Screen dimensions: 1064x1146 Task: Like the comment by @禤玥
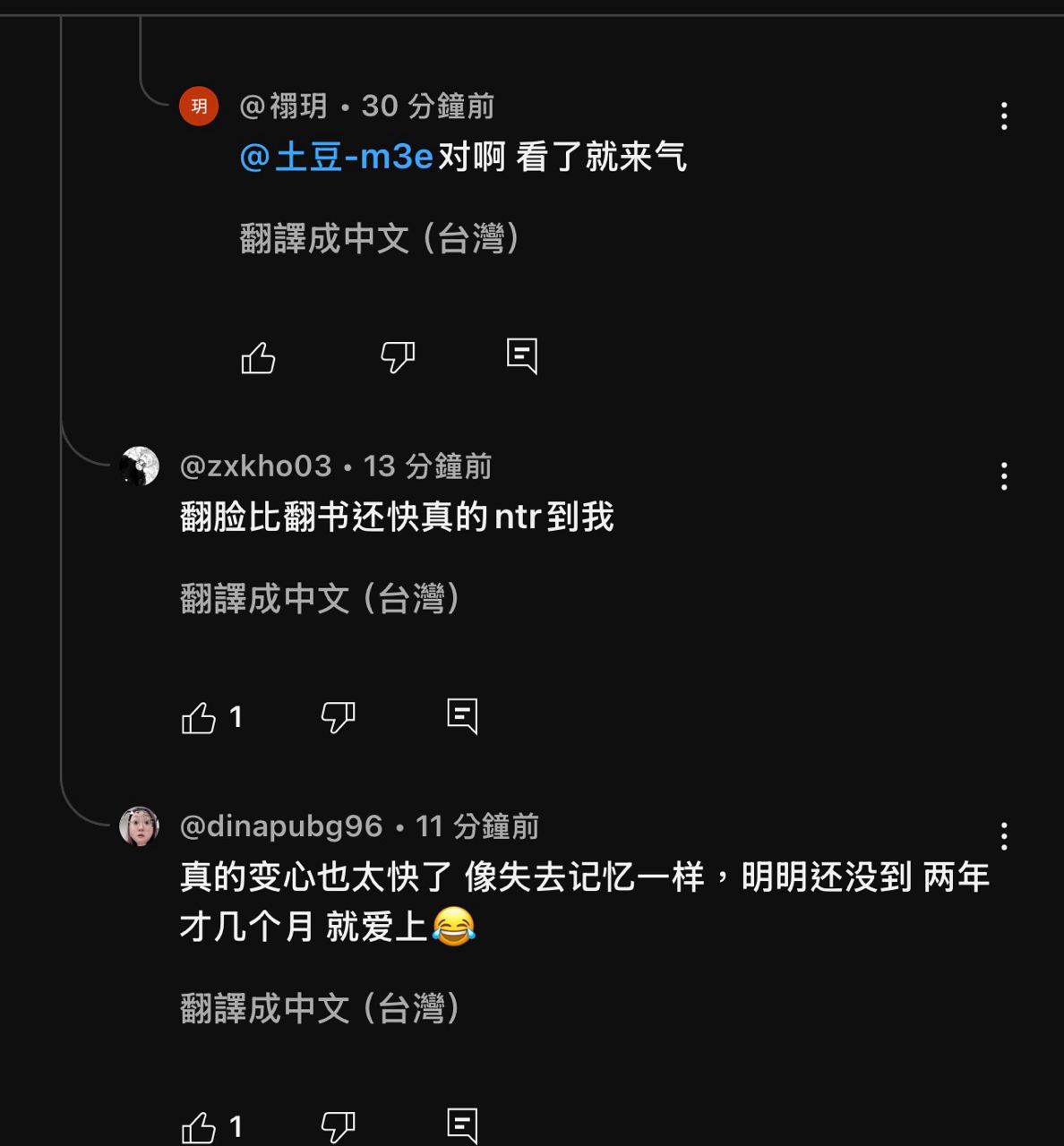[x=258, y=358]
